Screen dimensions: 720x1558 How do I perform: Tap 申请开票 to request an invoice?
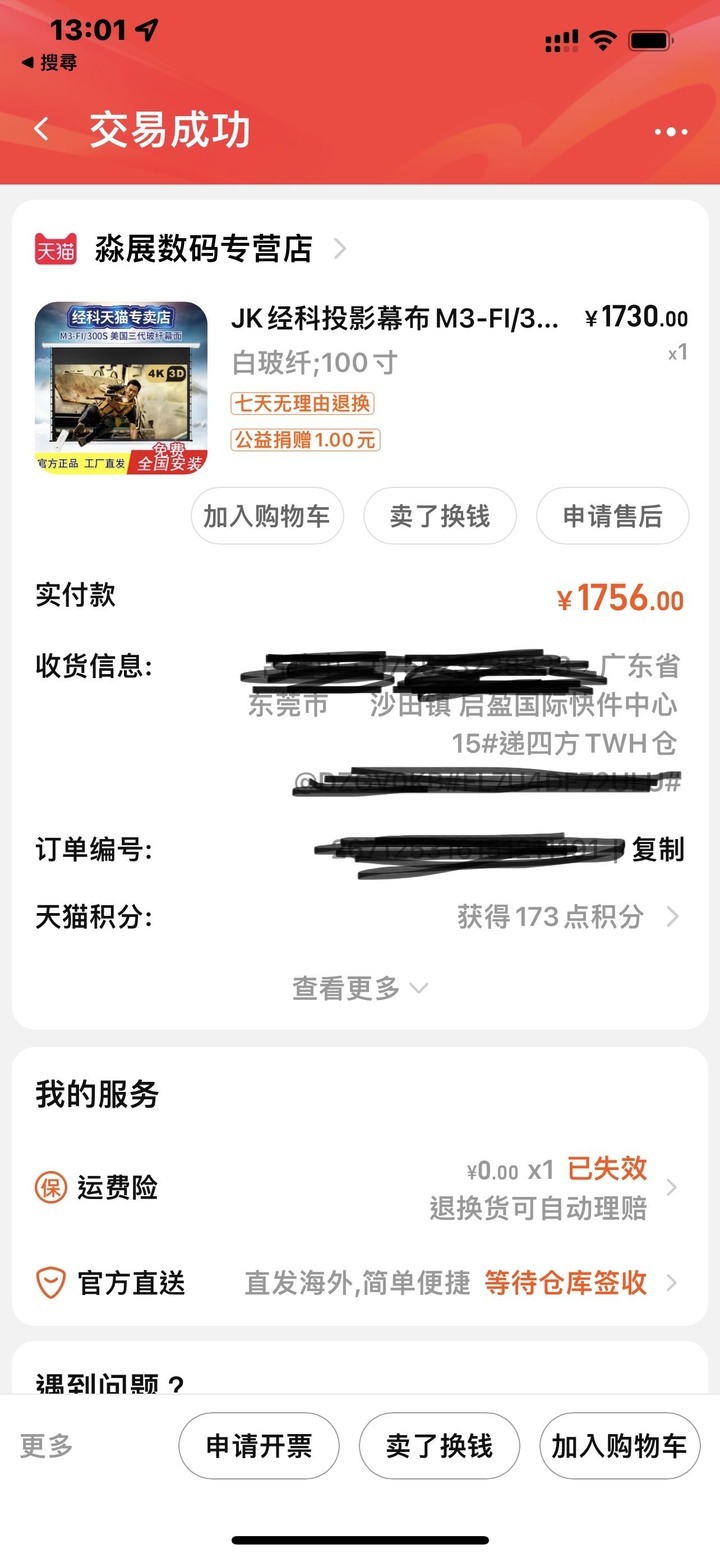259,1445
